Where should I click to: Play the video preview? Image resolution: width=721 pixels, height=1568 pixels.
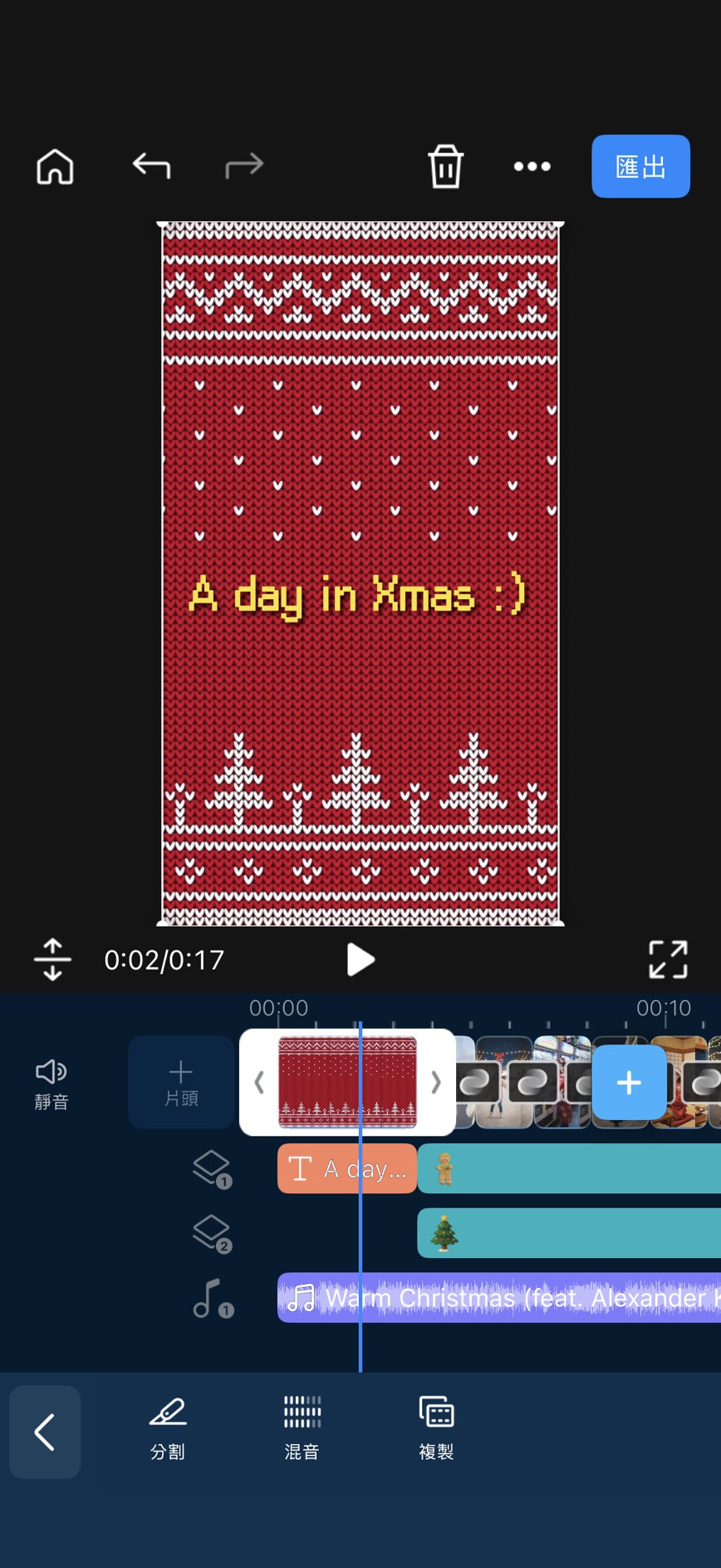click(x=360, y=960)
